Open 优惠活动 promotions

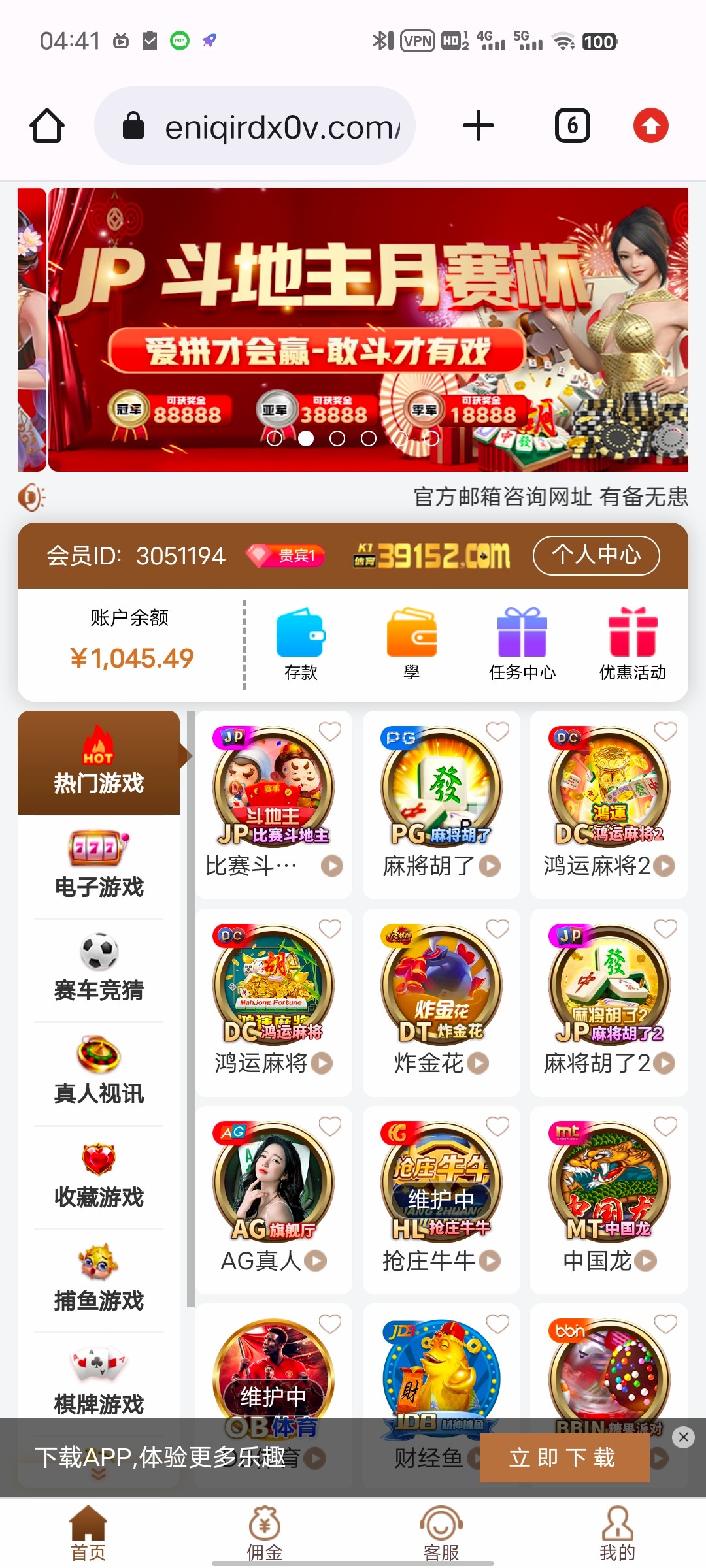(x=632, y=644)
